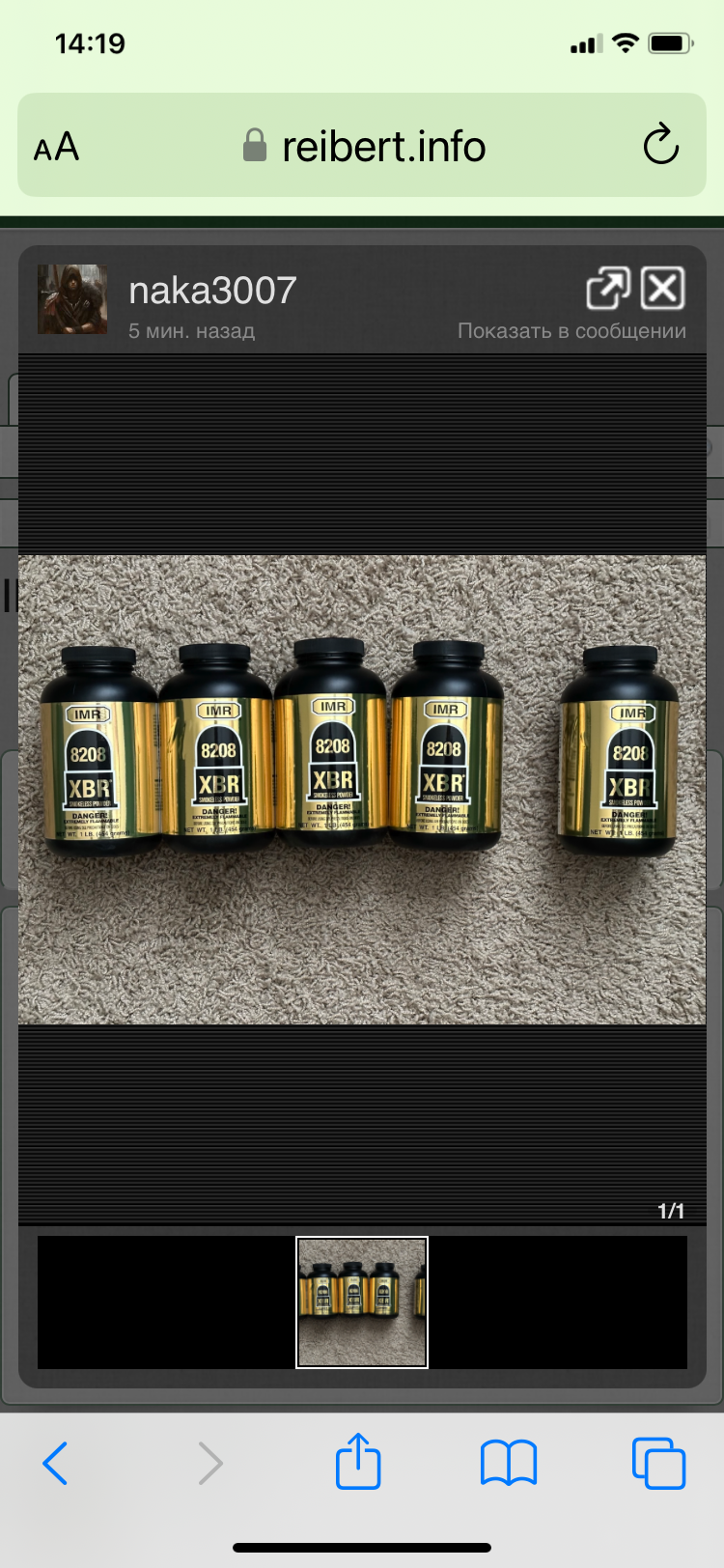Open Safari bookmarks
The height and width of the screenshot is (1568, 724).
coord(509,1464)
